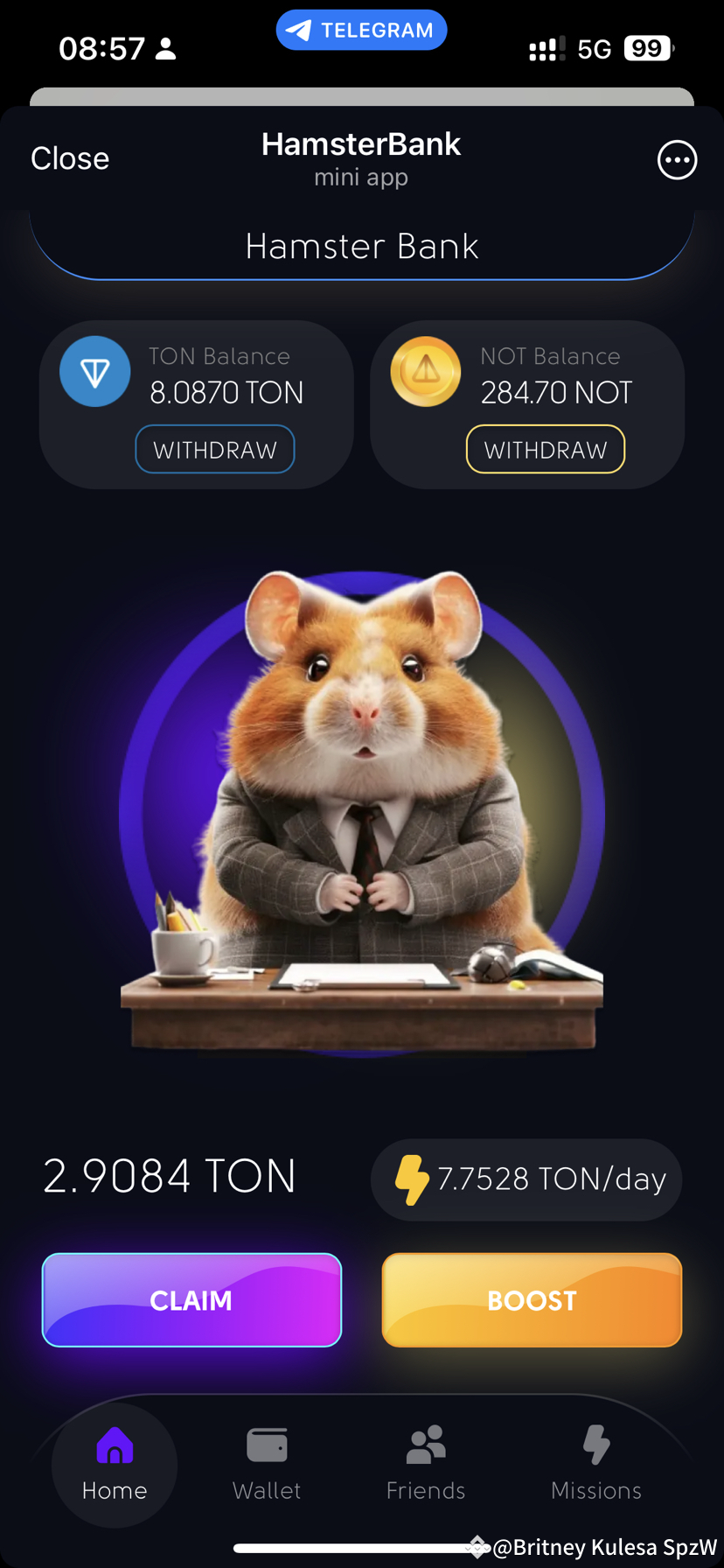Select the Home icon in bottom navigation
This screenshot has height=1568, width=724.
point(114,1444)
